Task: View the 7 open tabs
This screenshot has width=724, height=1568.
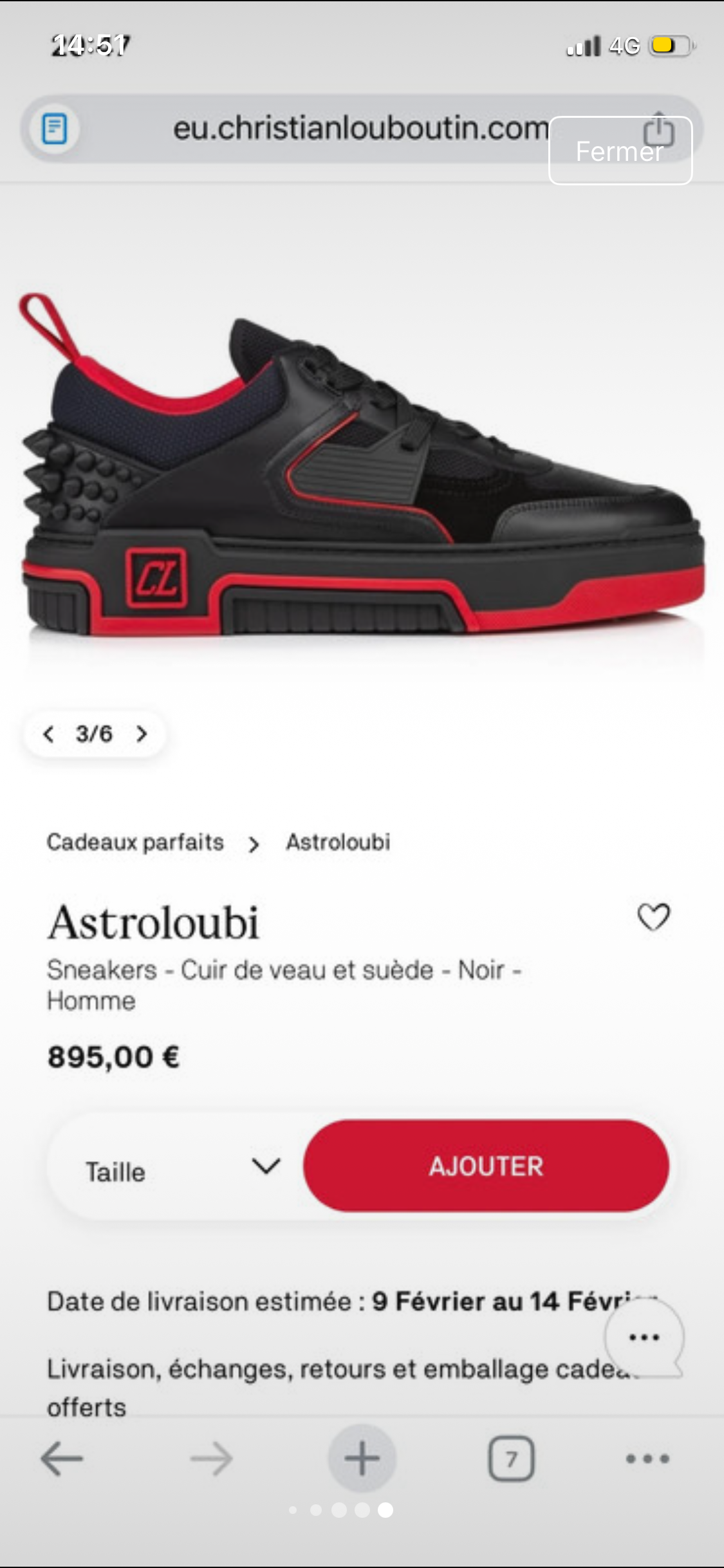Action: point(511,1459)
